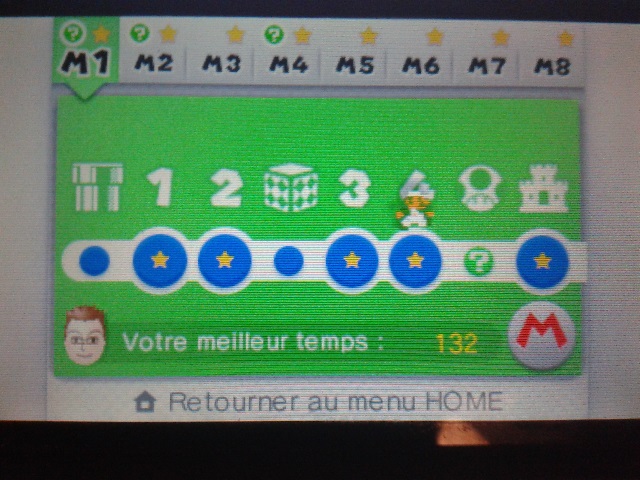640x480 pixels.
Task: Select the level 1 star node
Action: tap(159, 261)
